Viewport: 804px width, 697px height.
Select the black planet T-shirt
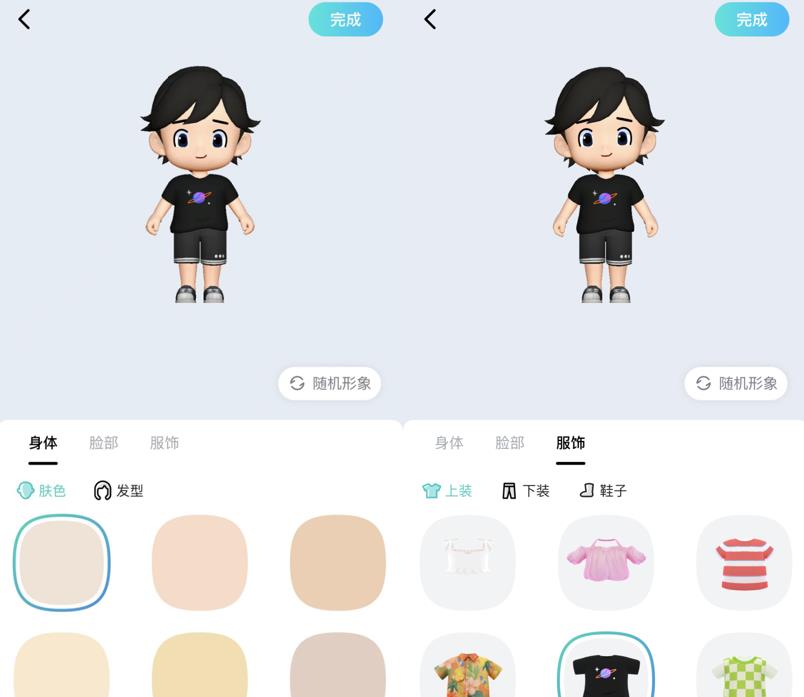605,668
